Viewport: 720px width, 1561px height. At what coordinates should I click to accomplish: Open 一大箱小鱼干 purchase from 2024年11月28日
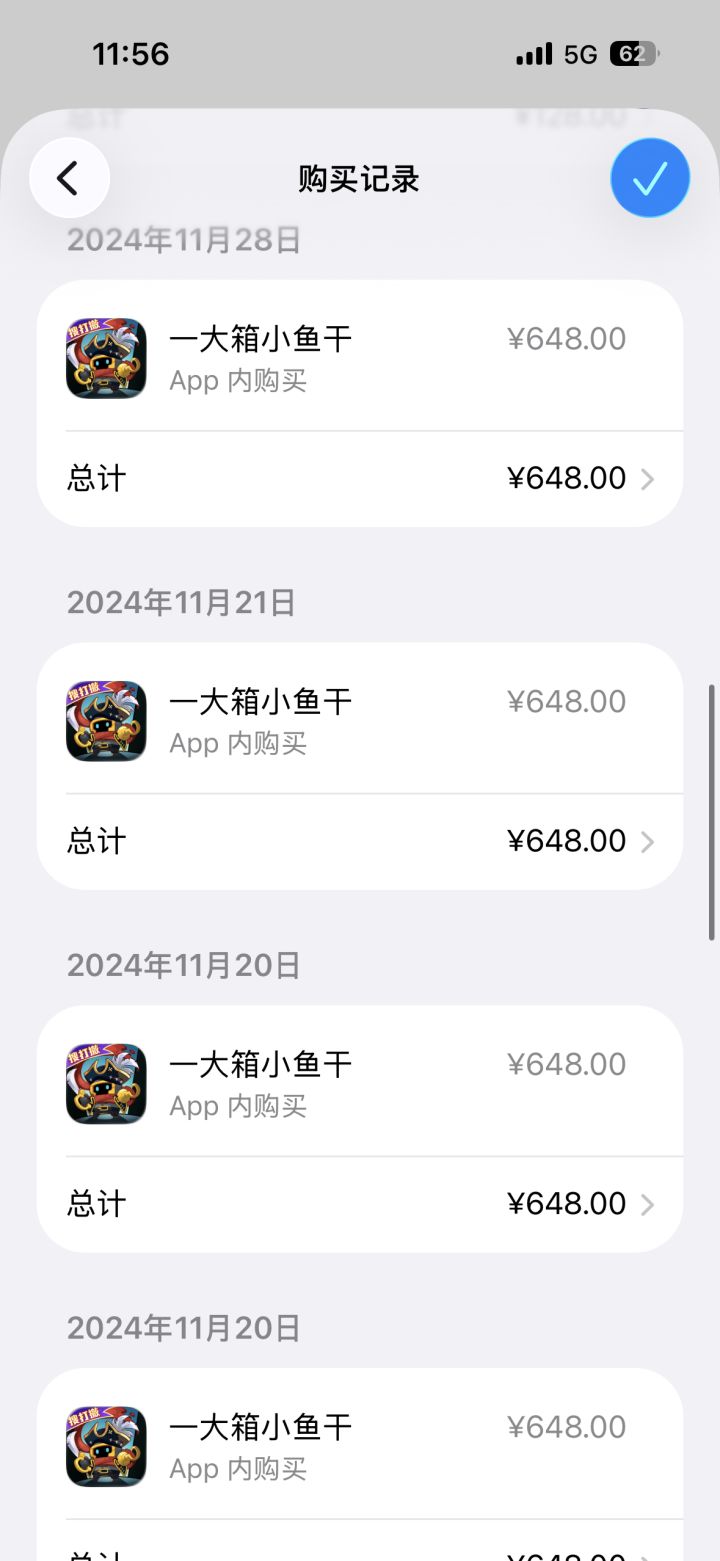pos(360,358)
